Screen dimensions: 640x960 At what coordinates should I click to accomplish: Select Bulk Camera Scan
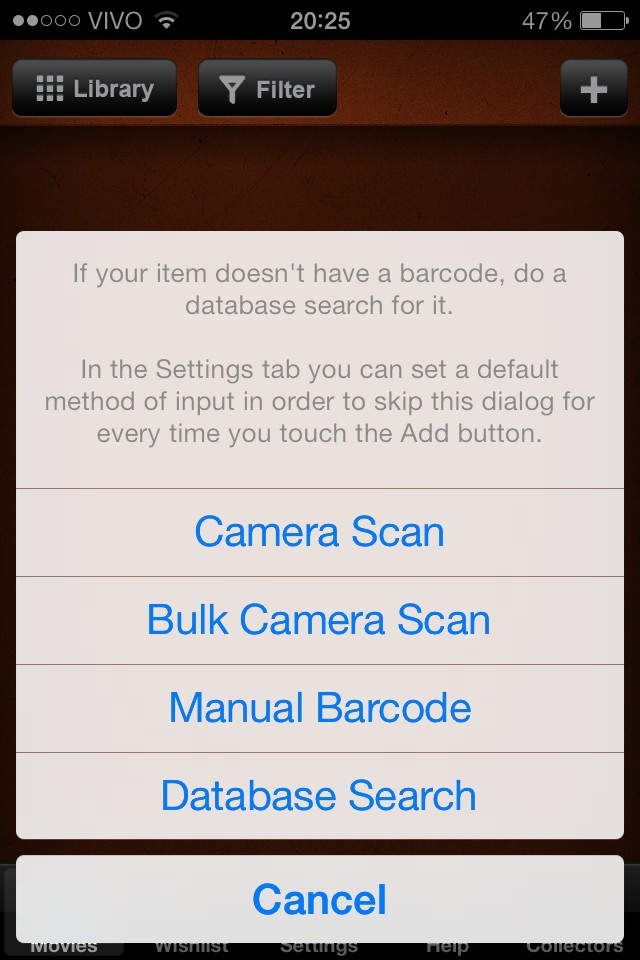319,620
